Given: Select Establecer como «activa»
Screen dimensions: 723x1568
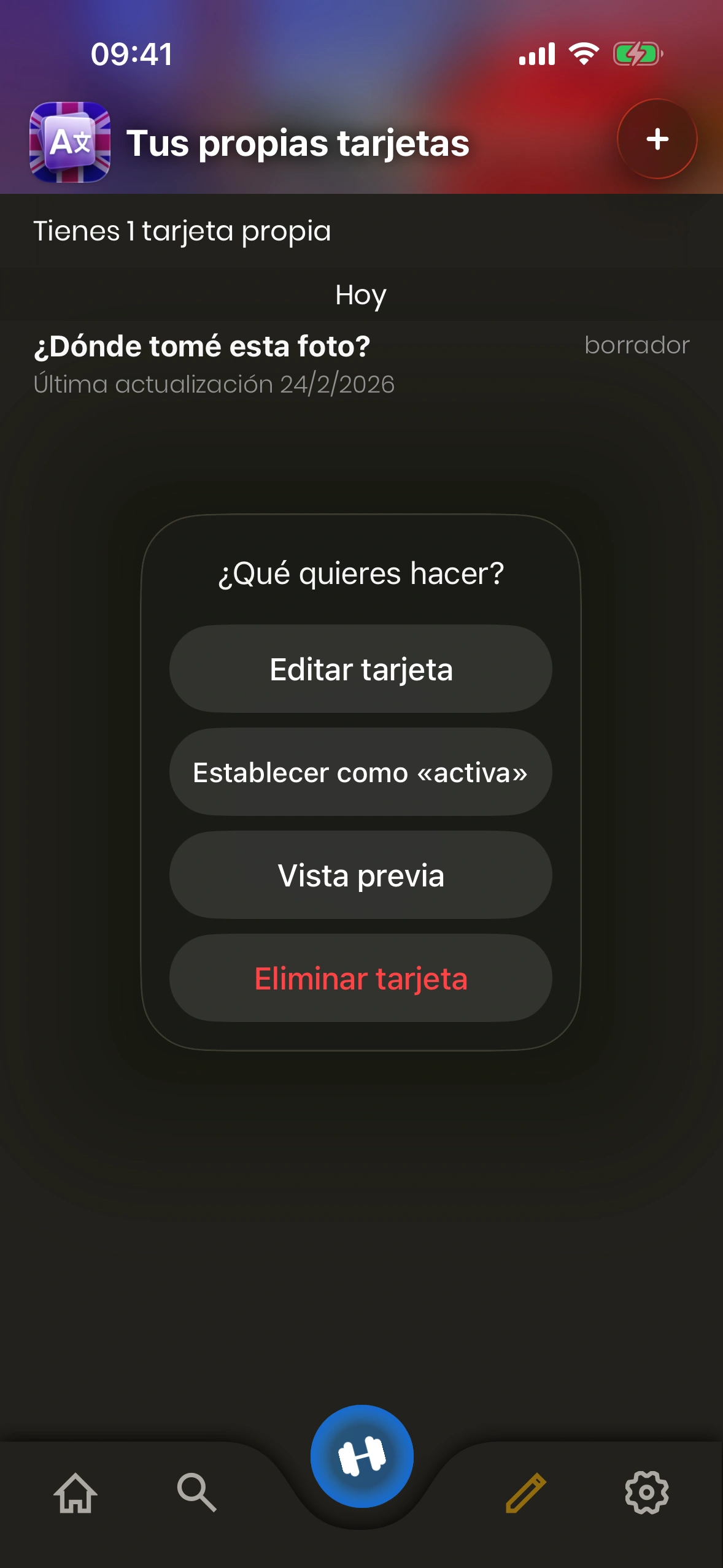Looking at the screenshot, I should click(x=361, y=772).
